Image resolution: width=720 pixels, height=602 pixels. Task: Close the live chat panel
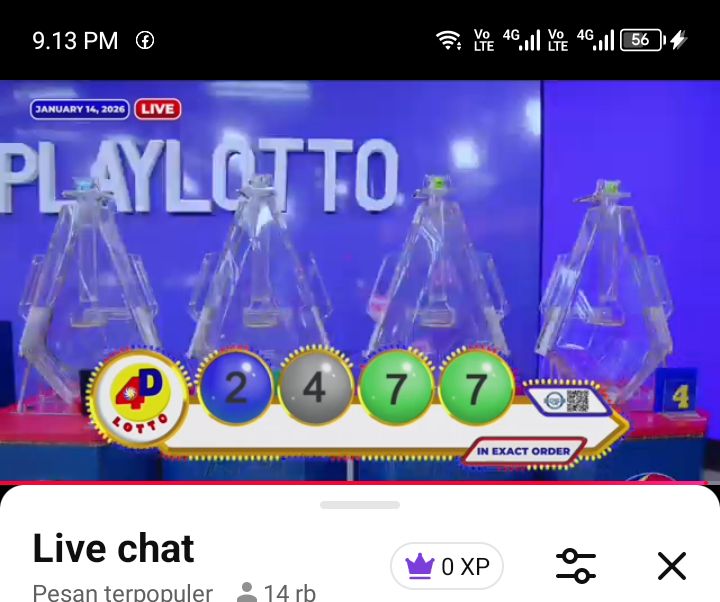pos(671,566)
